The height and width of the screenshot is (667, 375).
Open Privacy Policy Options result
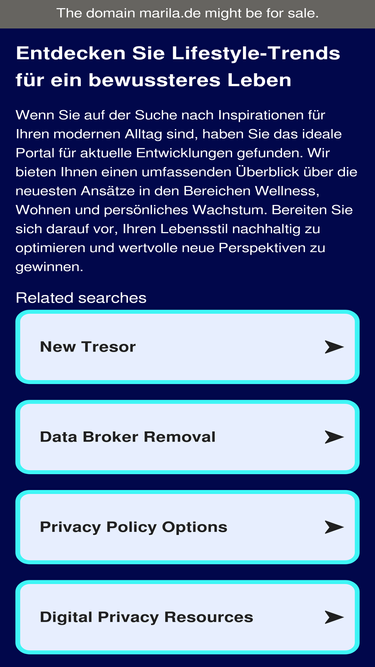pyautogui.click(x=188, y=527)
